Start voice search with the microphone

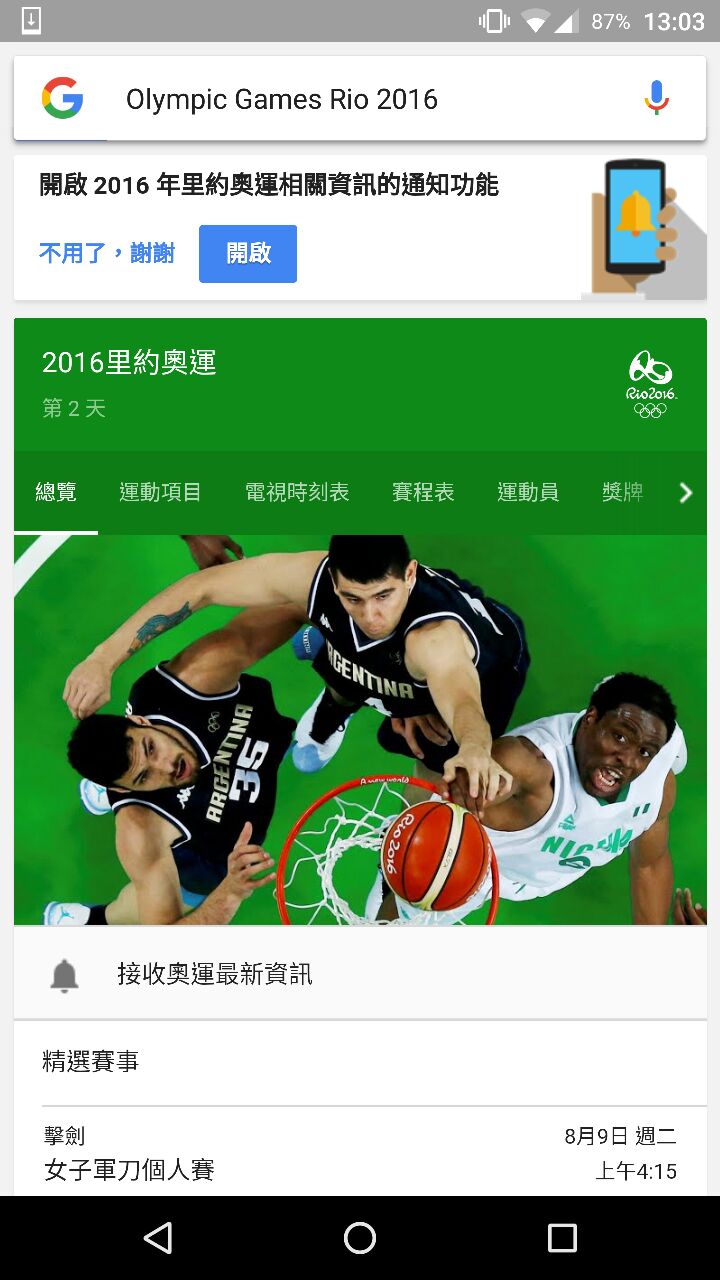[x=656, y=98]
